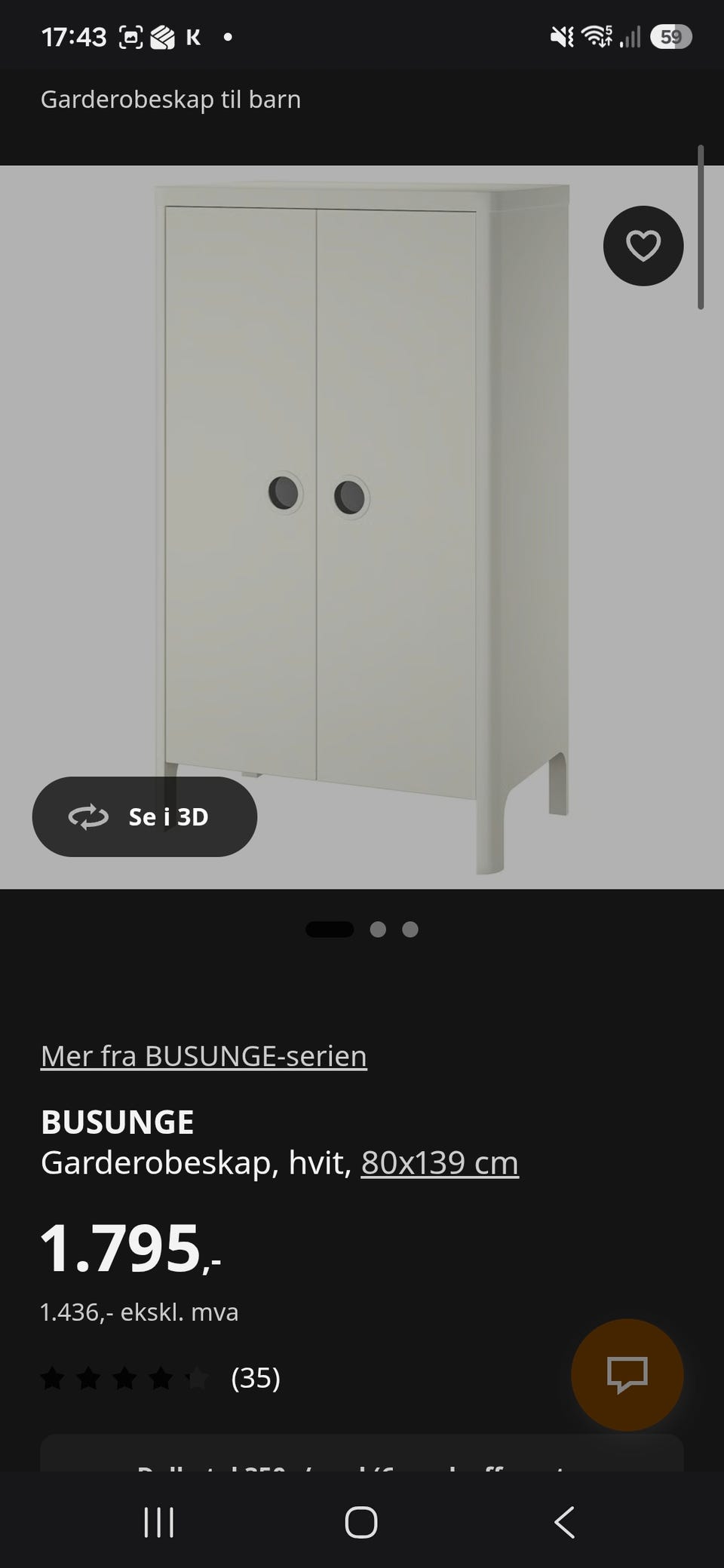
Task: Open the 35 customer reviews rating
Action: pos(160,1378)
